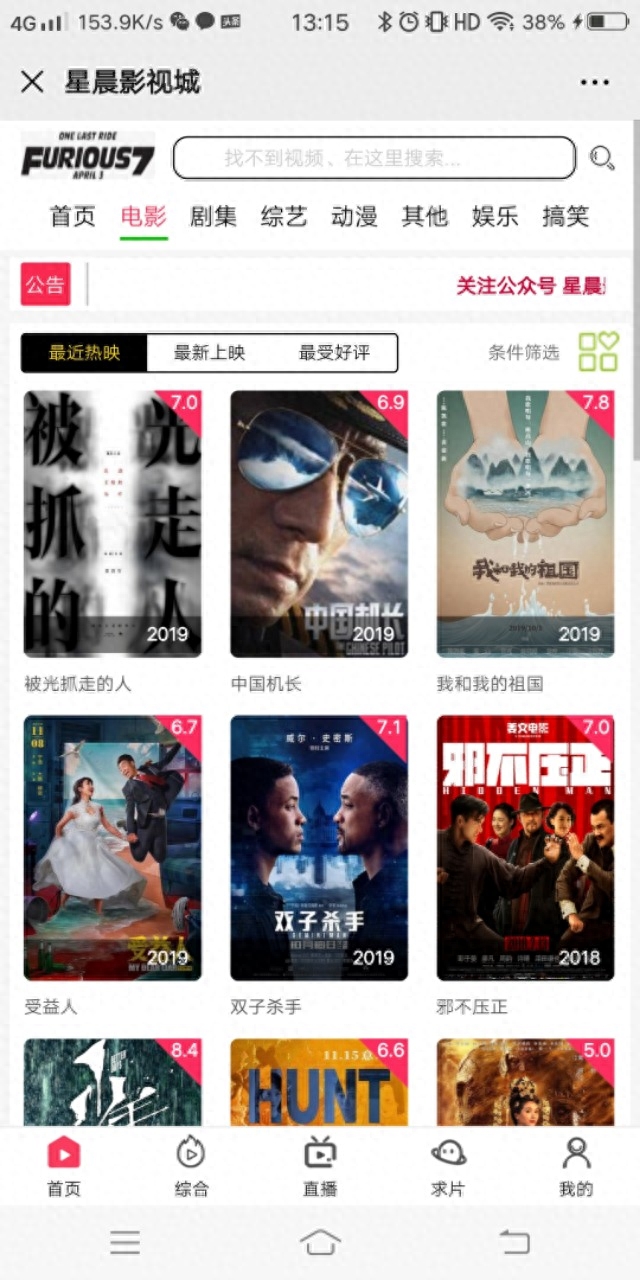Tap the system home button
Viewport: 640px width, 1280px height.
(x=320, y=1243)
